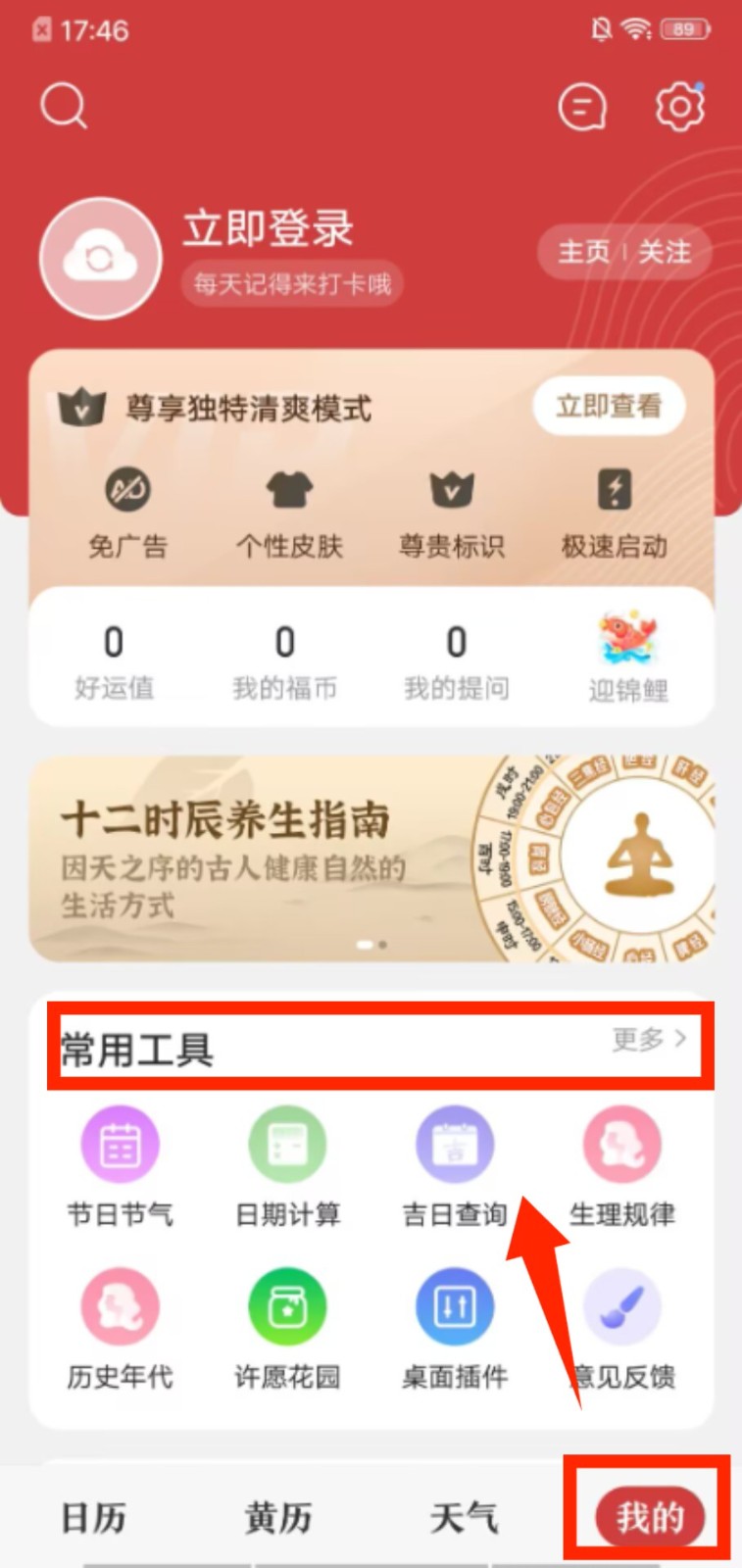Open the 吉日查询 tool

(x=455, y=1166)
